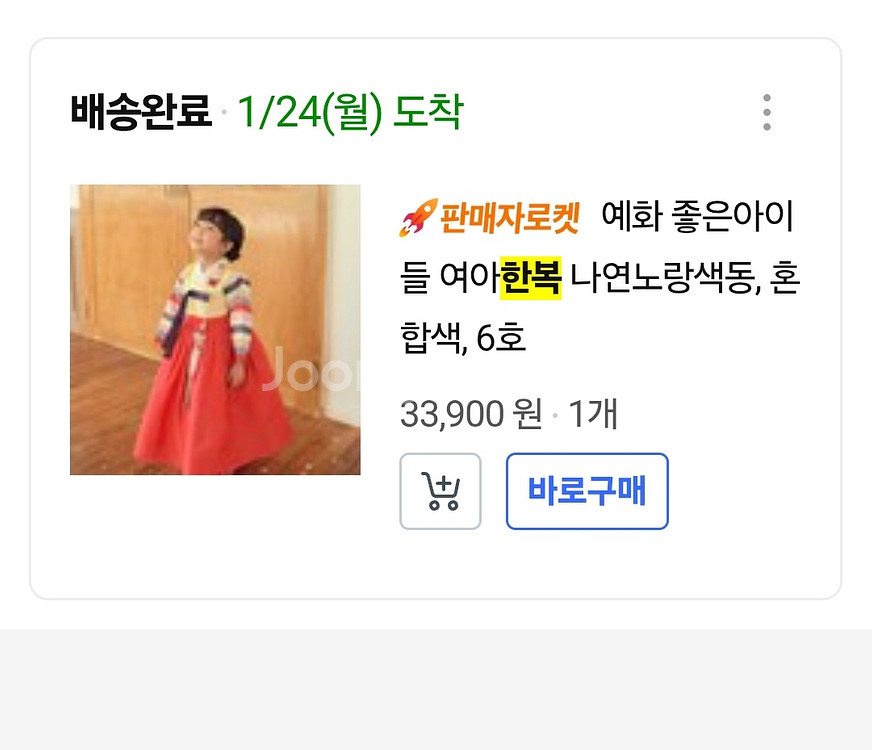
Task: Open the 예화 좋은아이들 여아한복 product title
Action: (600, 276)
